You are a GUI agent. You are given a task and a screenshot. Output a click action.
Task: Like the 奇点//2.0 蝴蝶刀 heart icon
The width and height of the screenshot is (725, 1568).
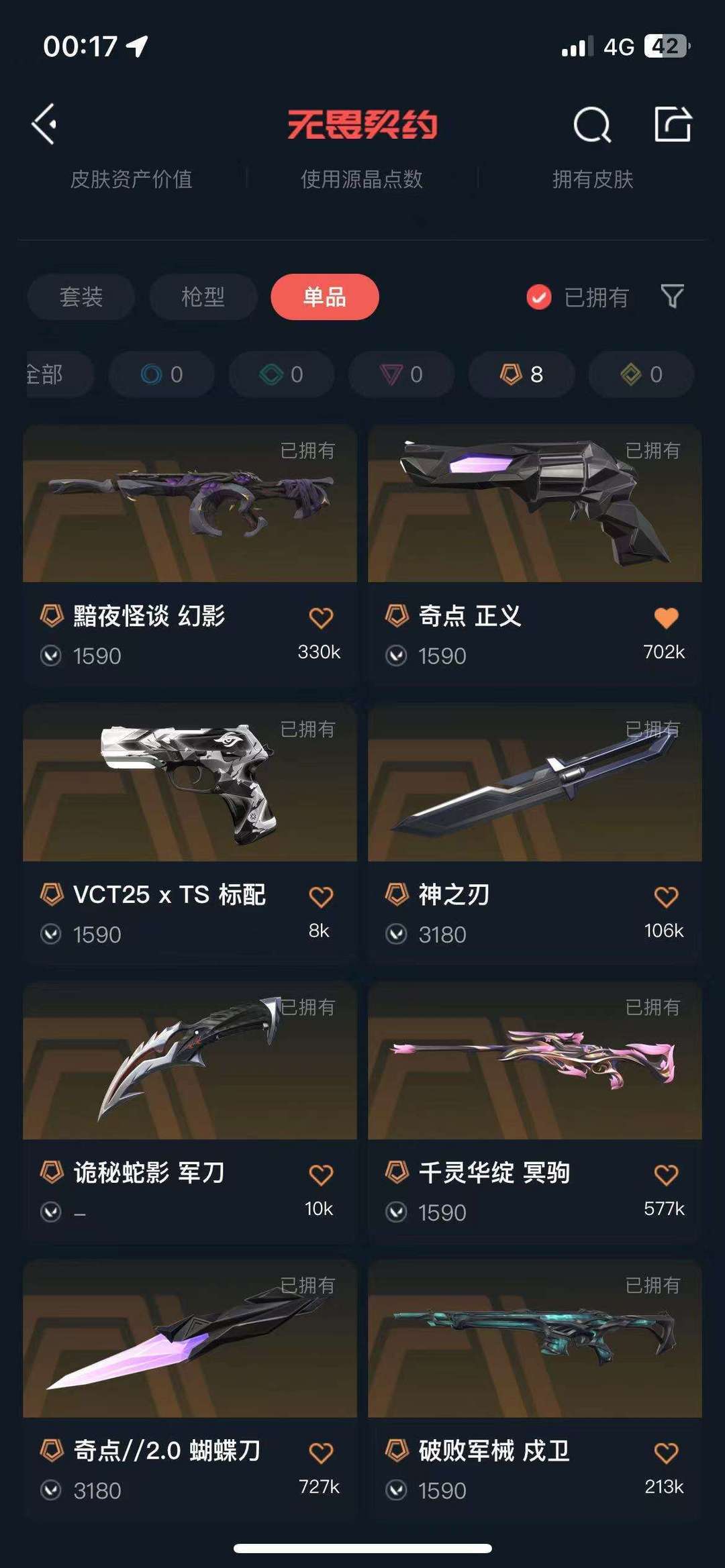pos(321,1453)
